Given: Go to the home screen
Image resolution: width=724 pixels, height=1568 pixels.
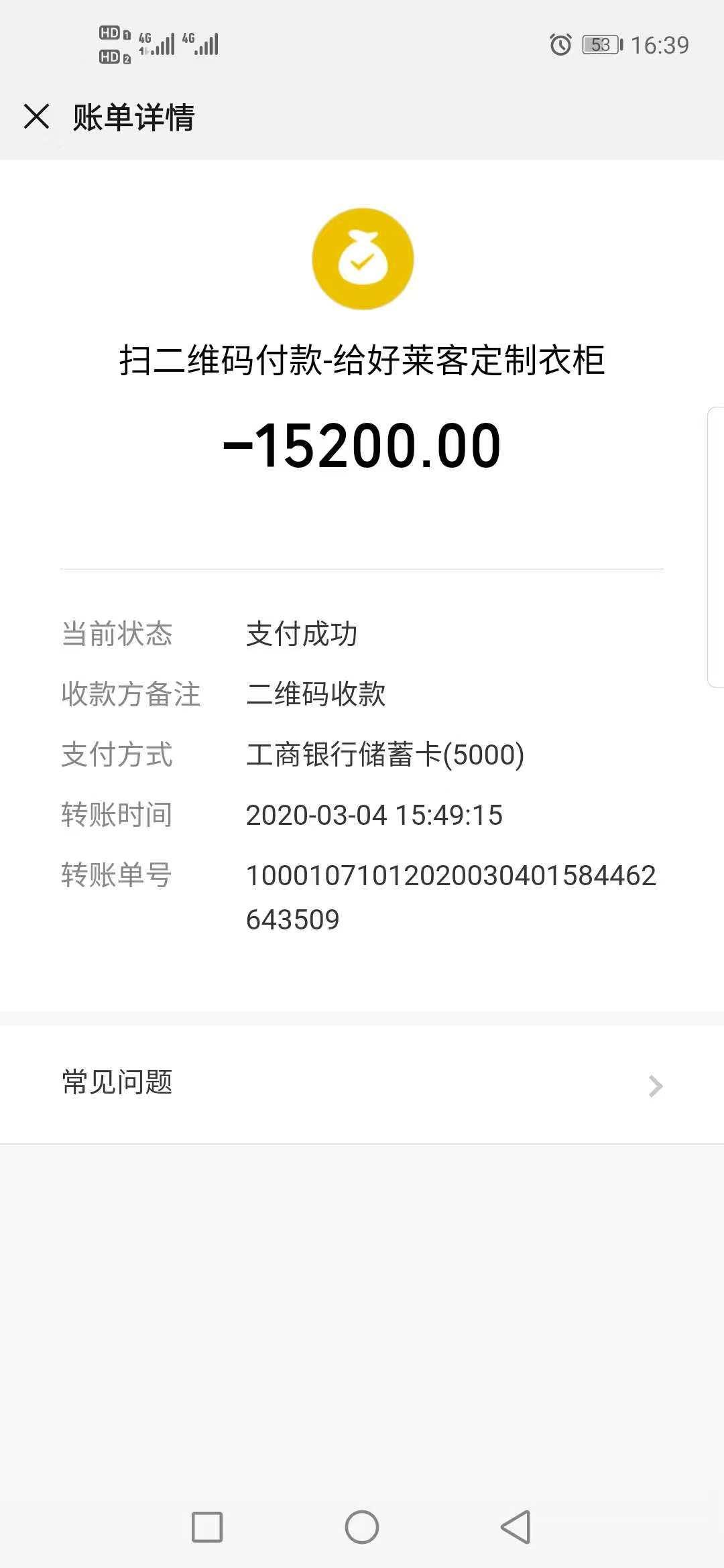Looking at the screenshot, I should pyautogui.click(x=362, y=1527).
